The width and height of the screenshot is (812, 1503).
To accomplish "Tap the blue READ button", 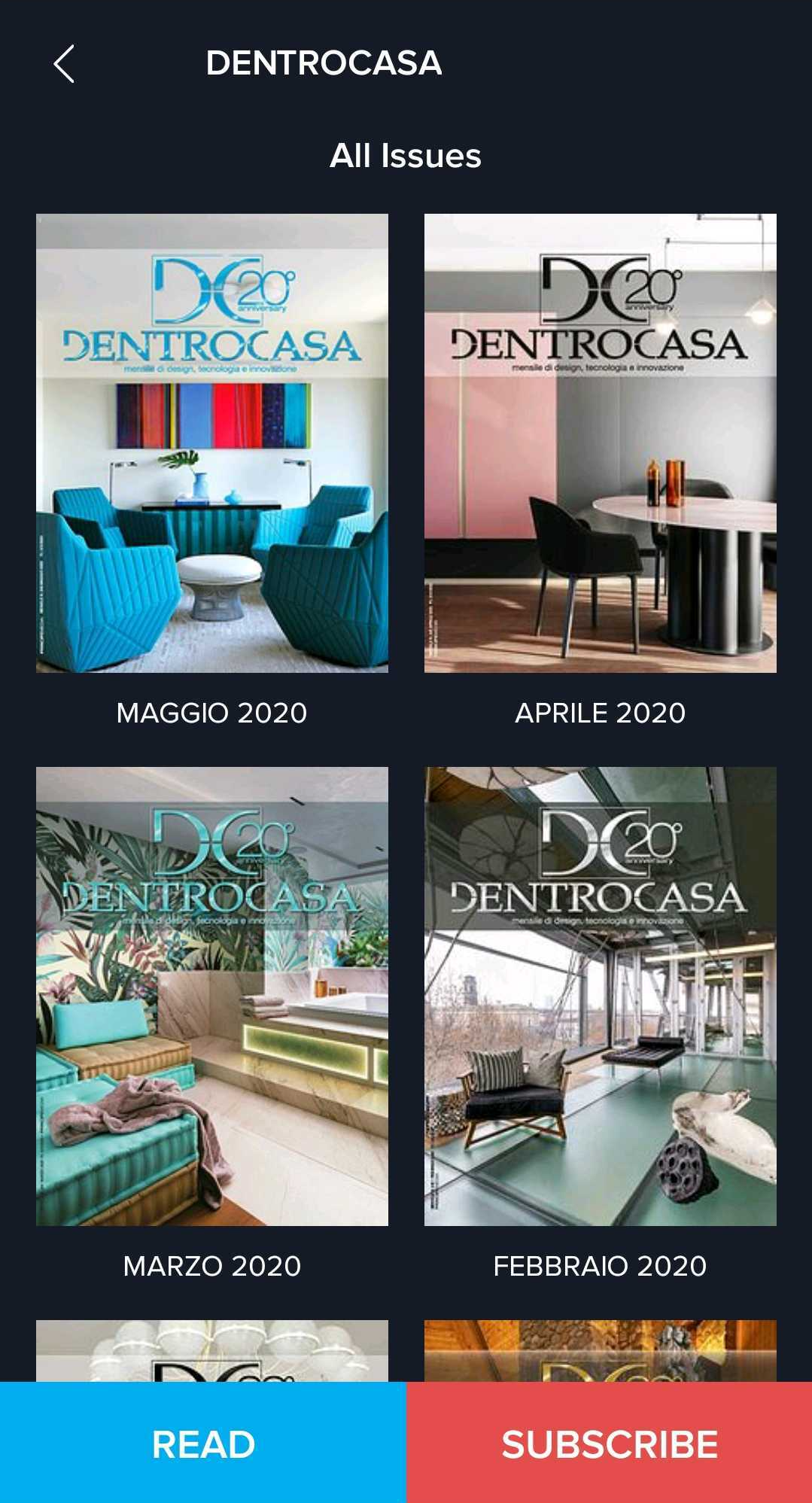I will [203, 1443].
